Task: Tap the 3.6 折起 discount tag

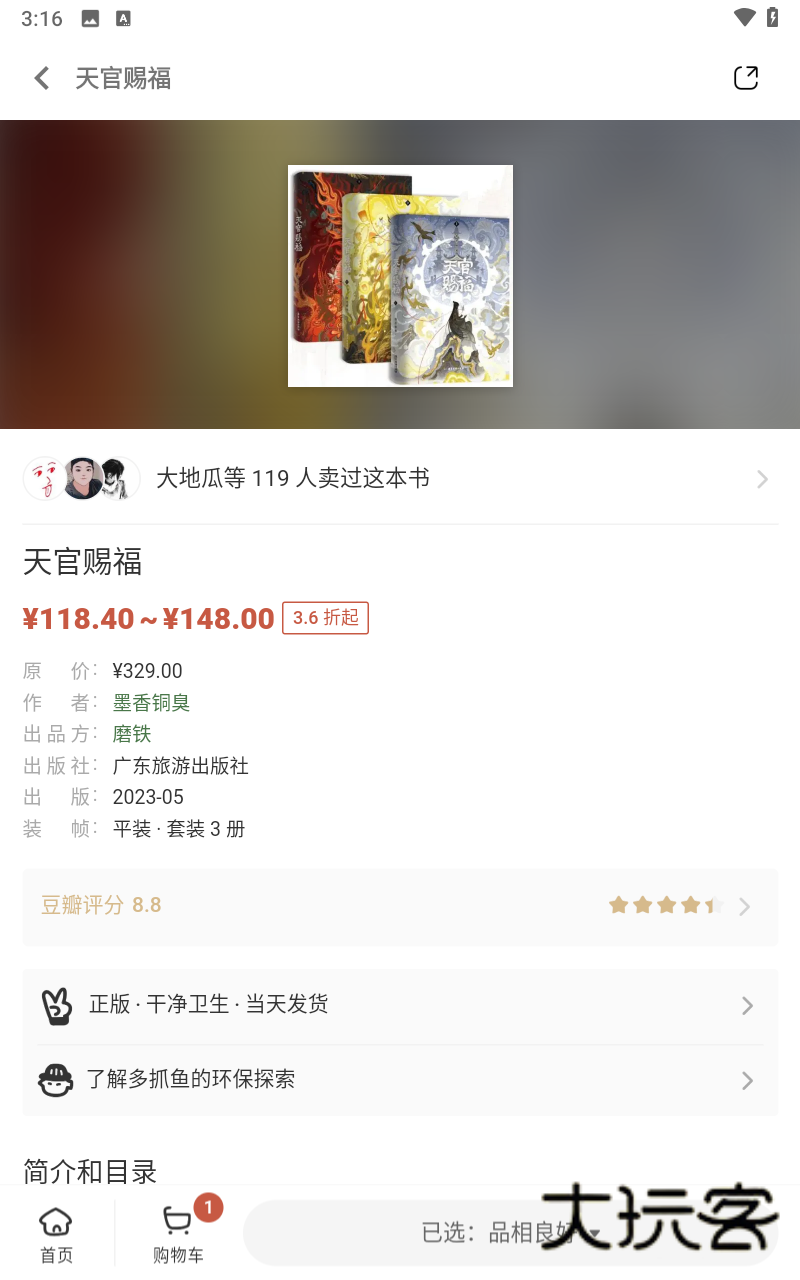Action: 325,618
